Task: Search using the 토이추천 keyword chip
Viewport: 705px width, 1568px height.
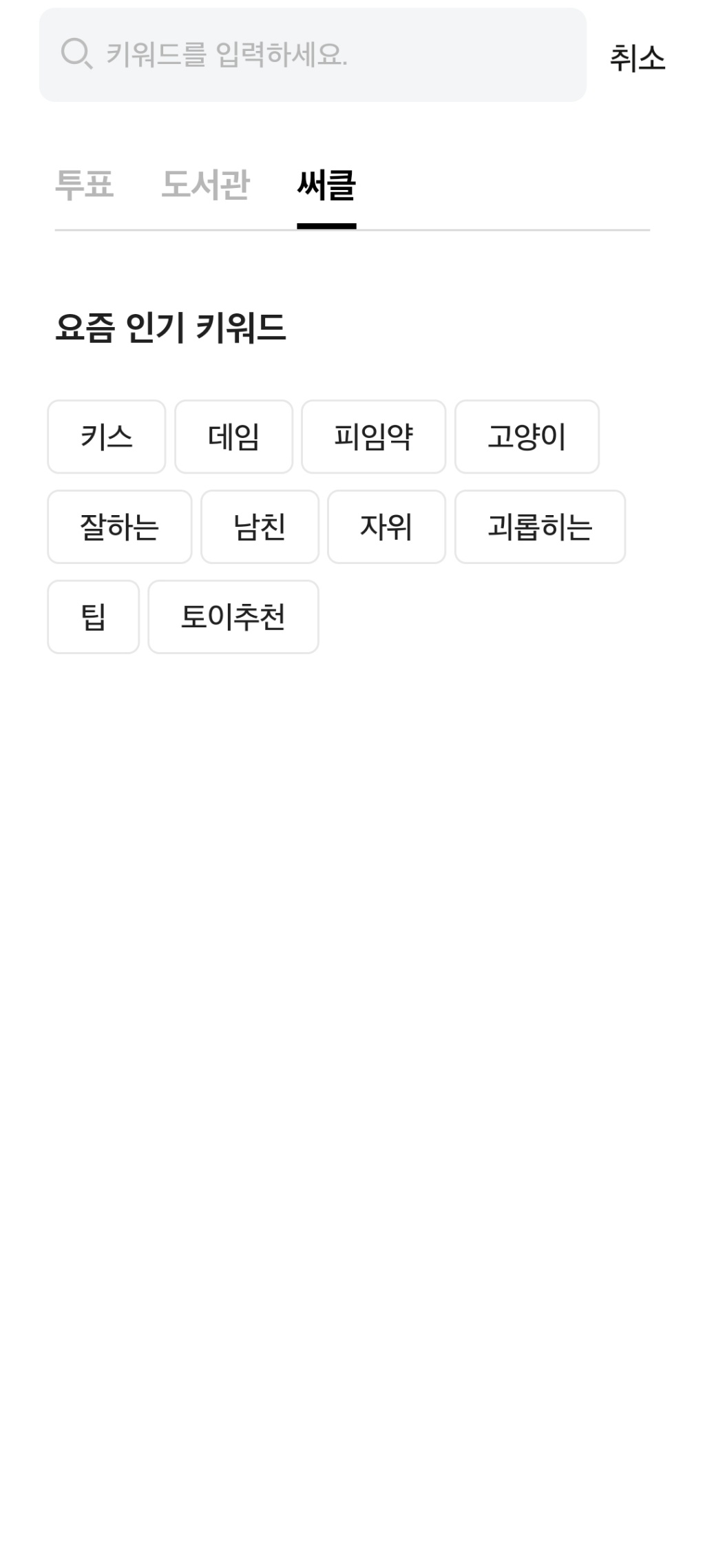Action: click(x=233, y=616)
